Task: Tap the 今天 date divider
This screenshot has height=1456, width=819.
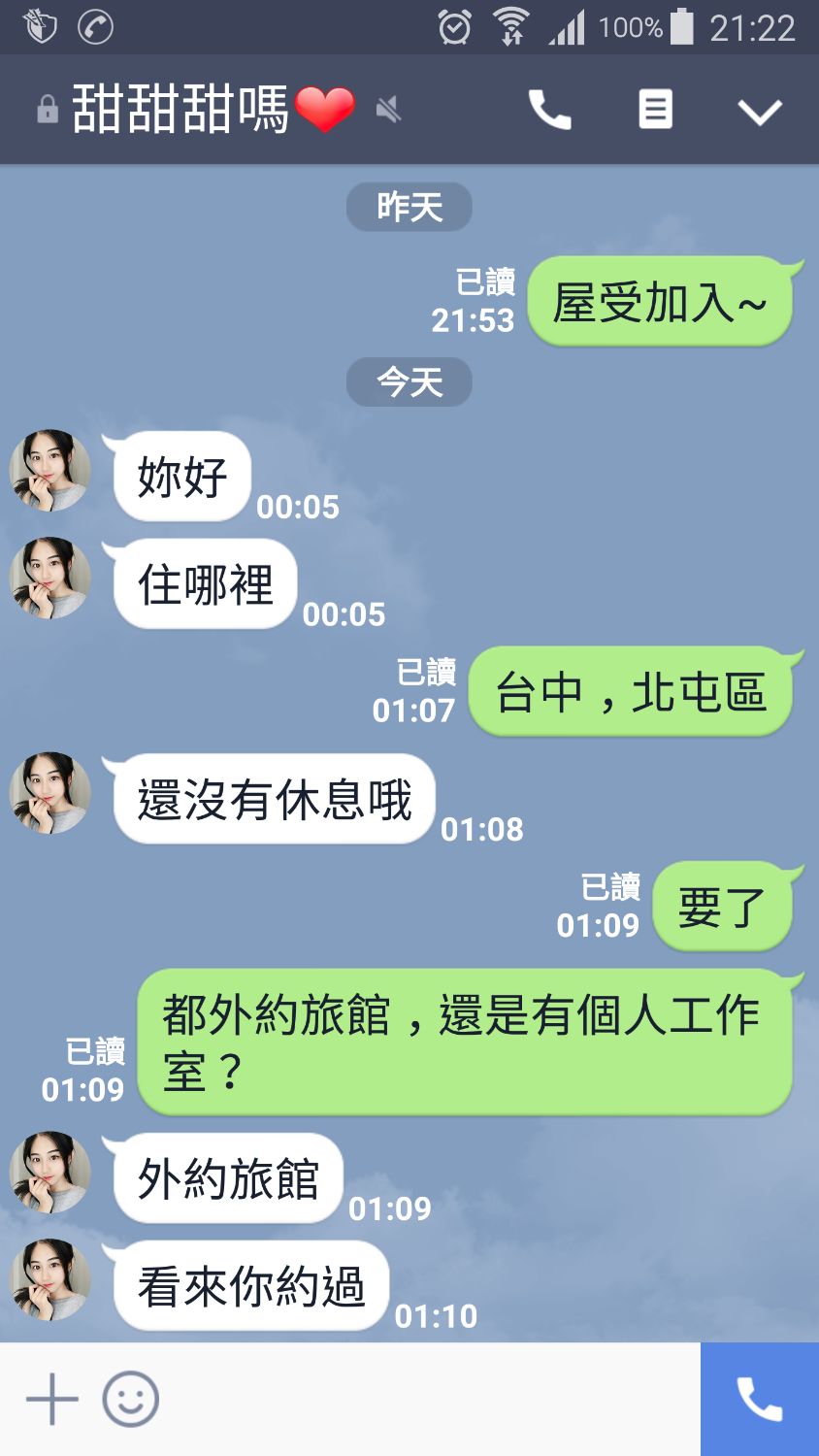Action: [409, 382]
